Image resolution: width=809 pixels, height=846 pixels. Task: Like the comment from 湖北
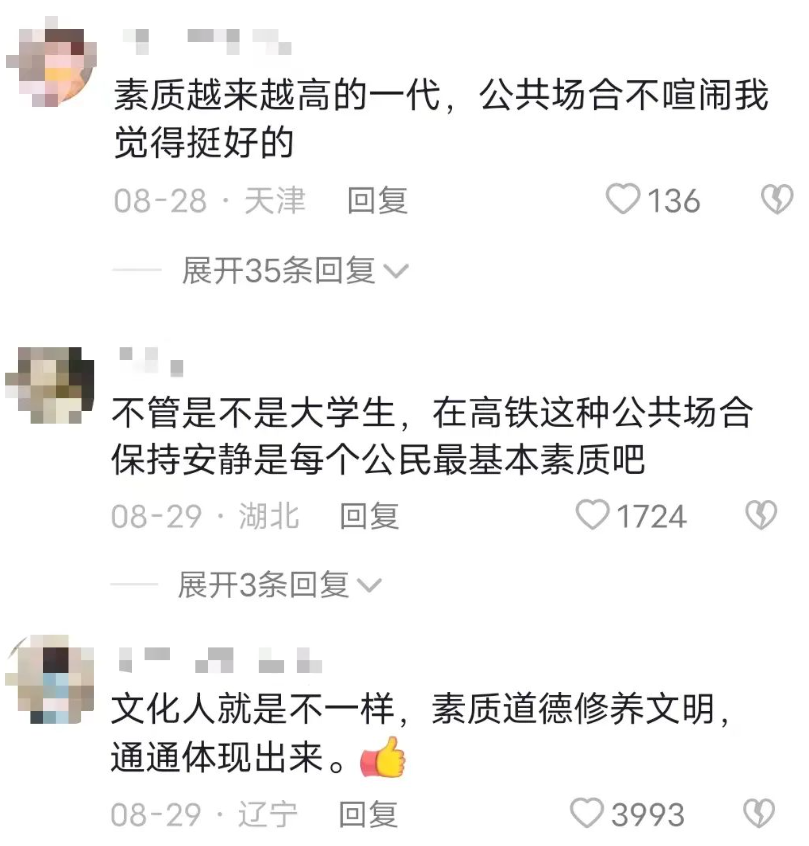pos(594,516)
